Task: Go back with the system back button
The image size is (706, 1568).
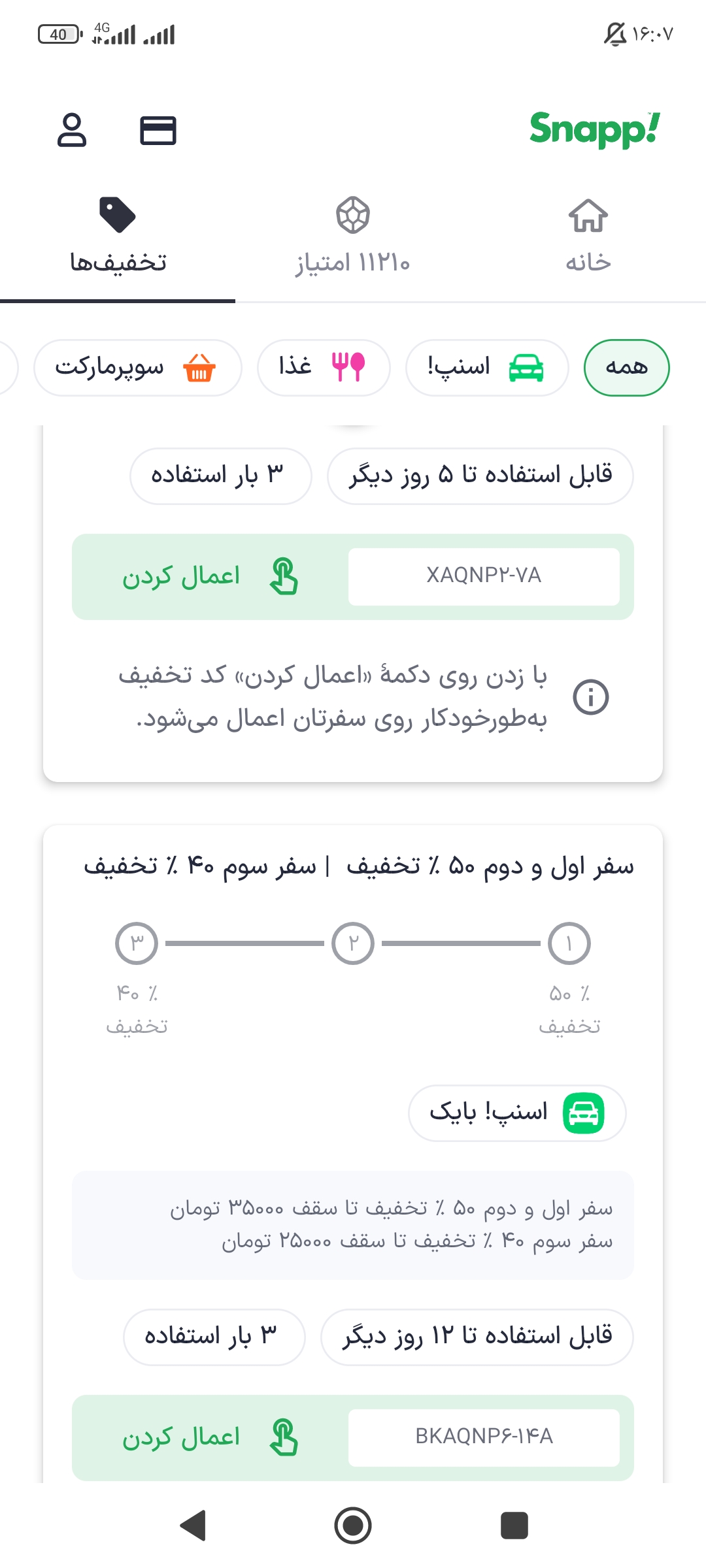Action: click(192, 1526)
